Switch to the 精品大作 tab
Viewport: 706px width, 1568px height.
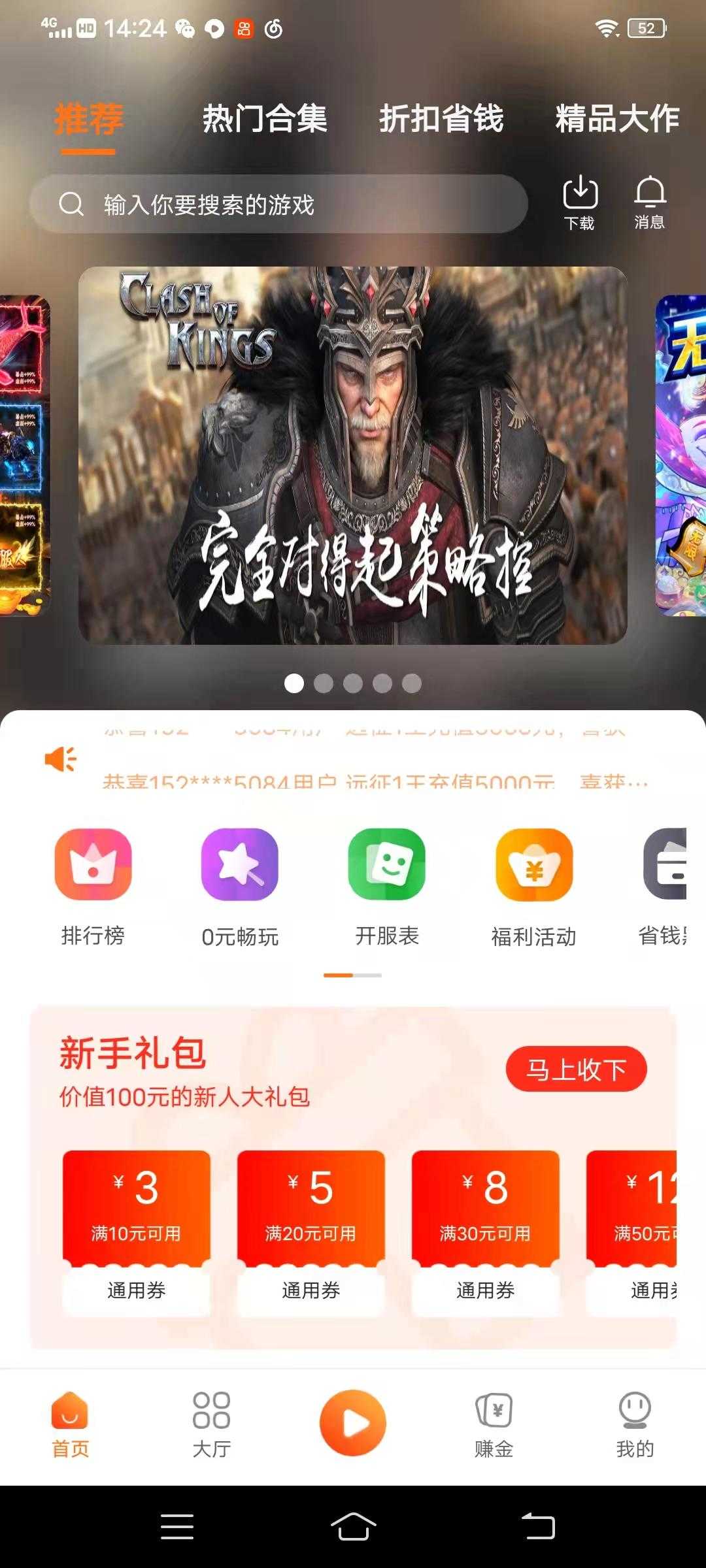pos(617,119)
